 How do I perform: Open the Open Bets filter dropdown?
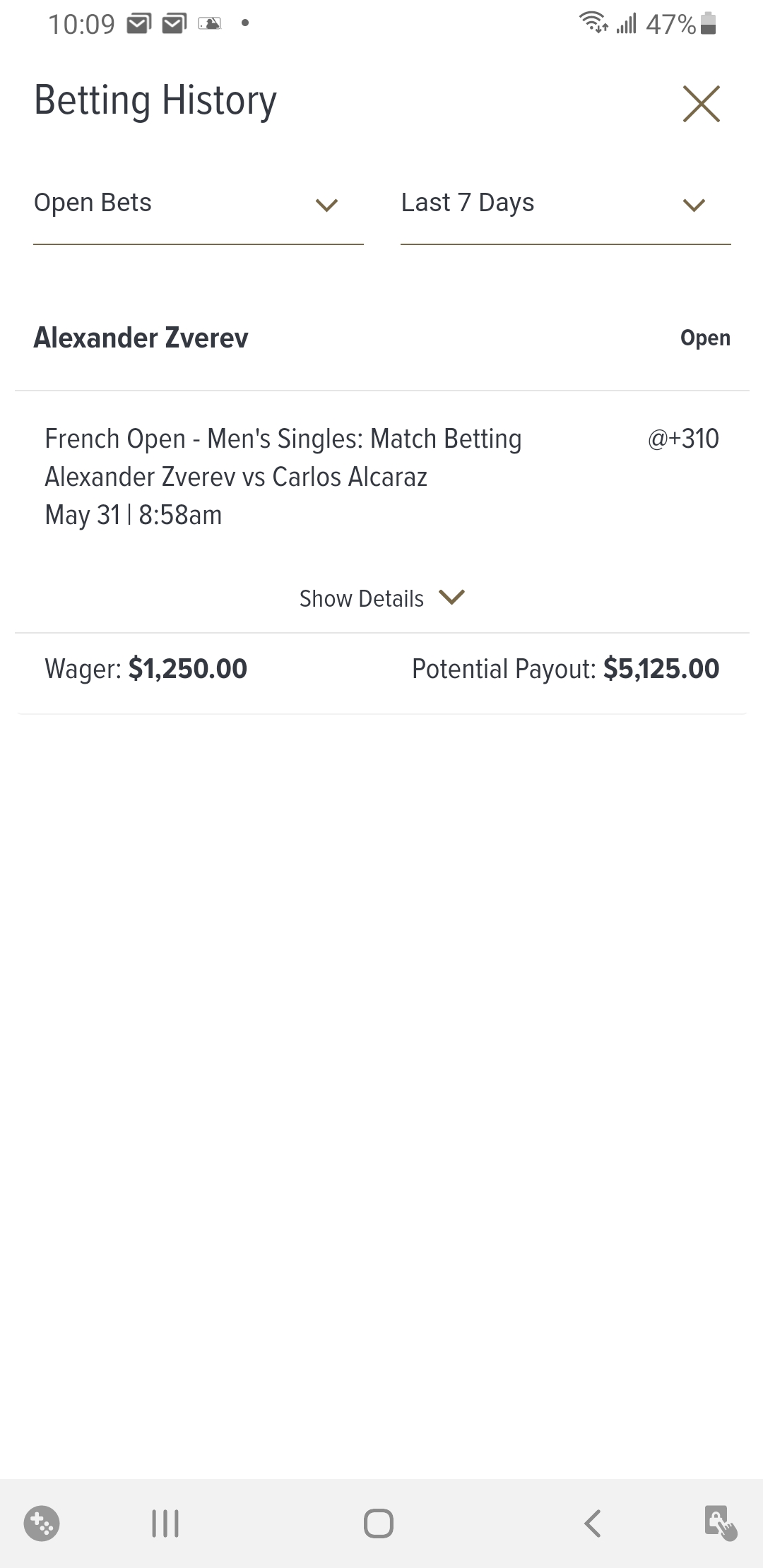pos(198,203)
